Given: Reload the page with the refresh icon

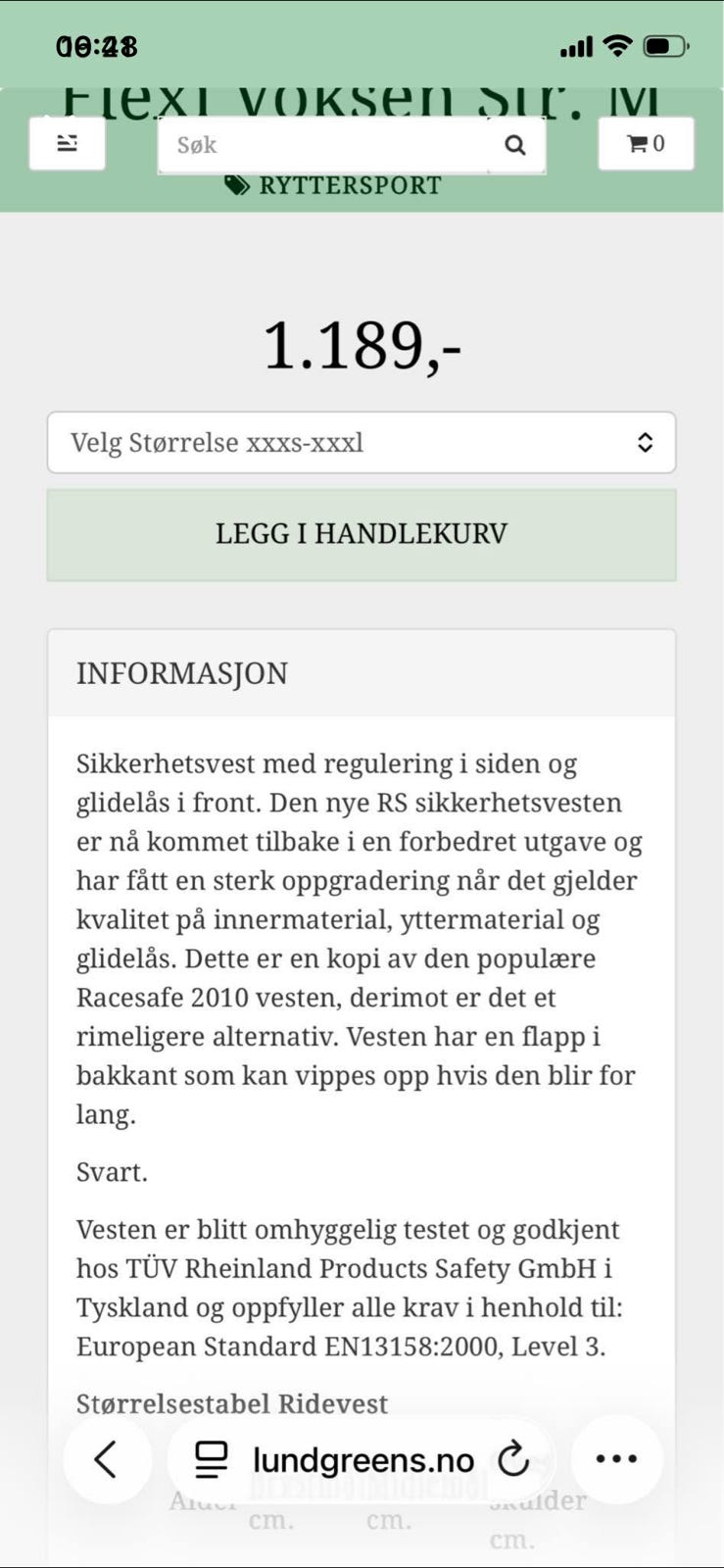Looking at the screenshot, I should 515,1459.
